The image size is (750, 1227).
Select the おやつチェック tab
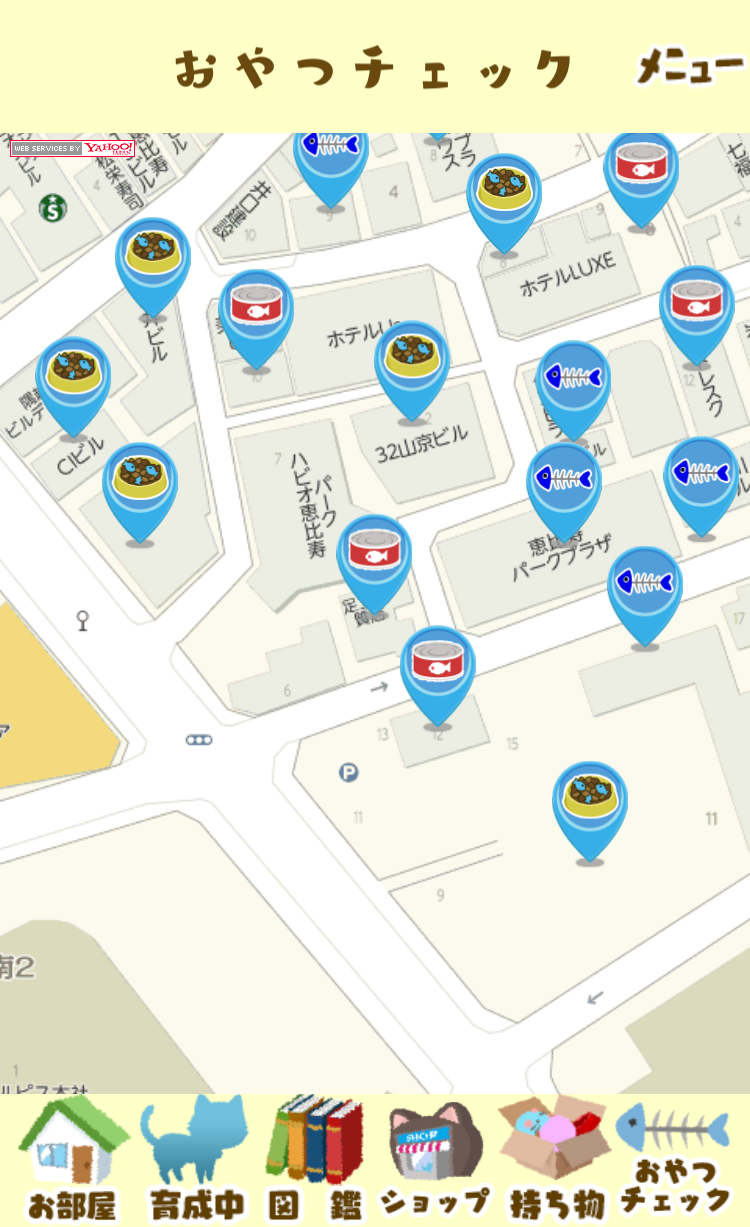[x=675, y=1160]
